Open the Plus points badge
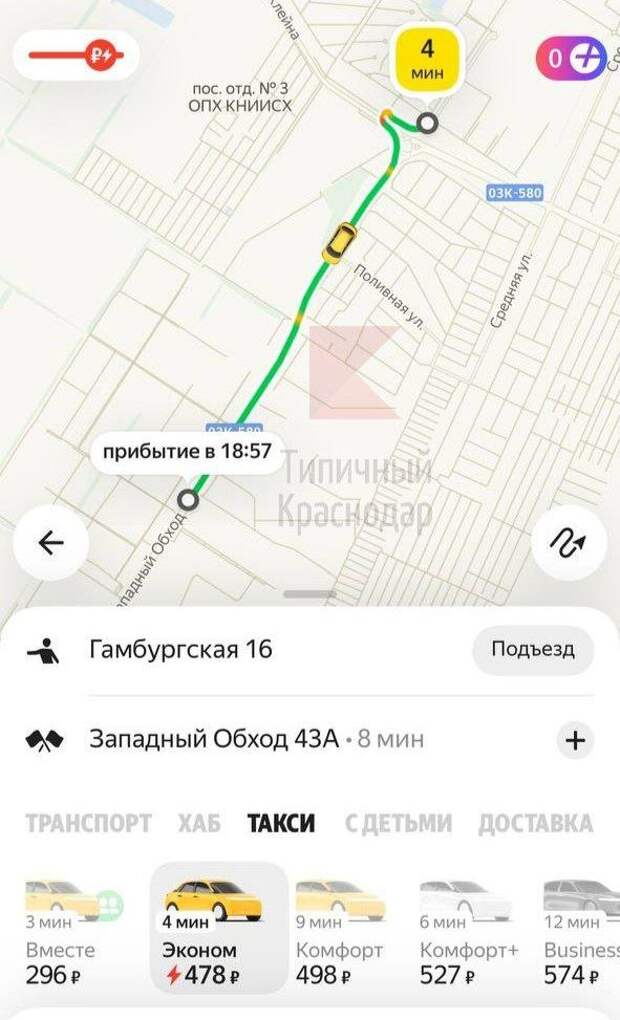The height and width of the screenshot is (1020, 620). point(571,59)
